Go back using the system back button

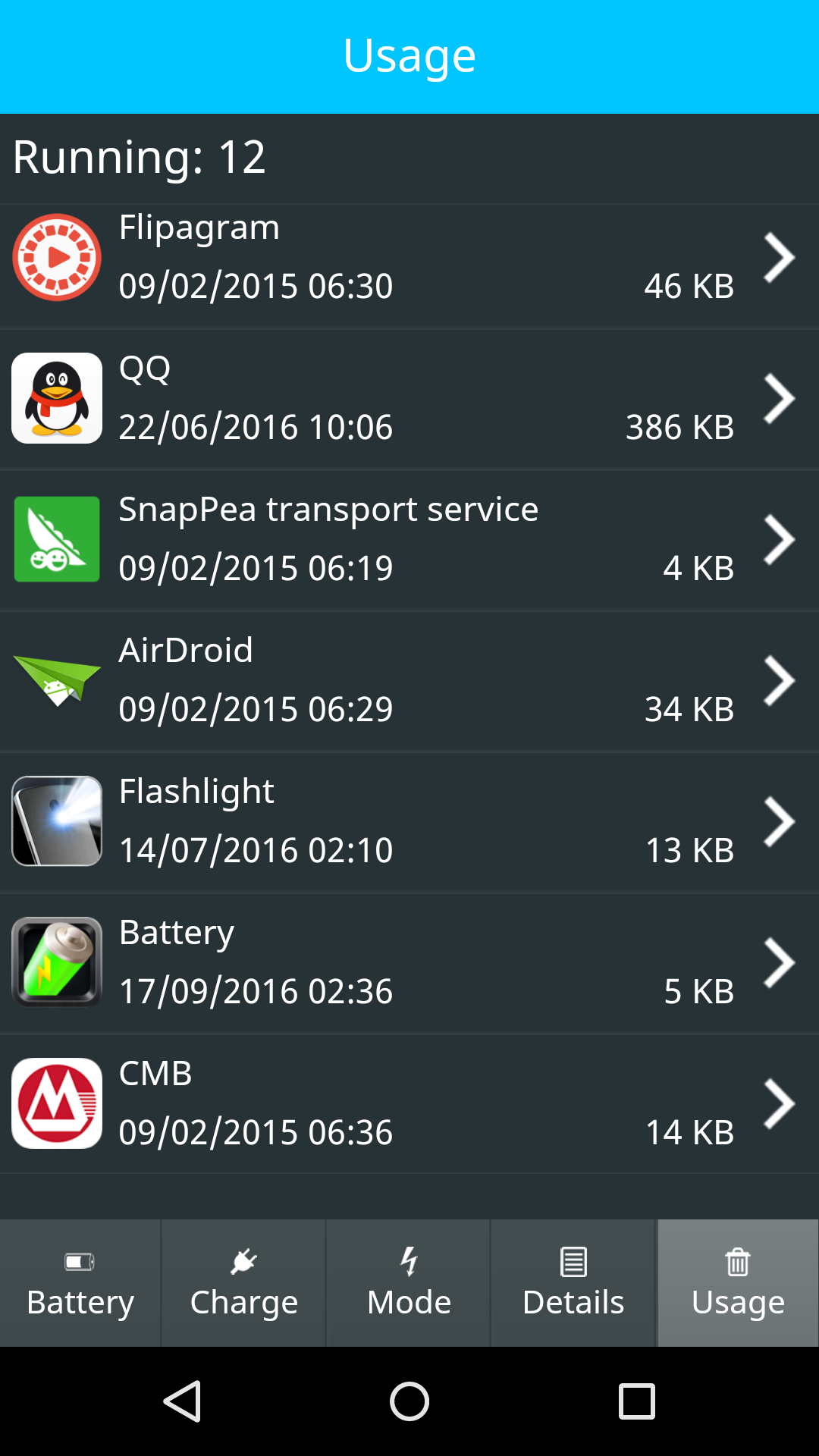[183, 1401]
